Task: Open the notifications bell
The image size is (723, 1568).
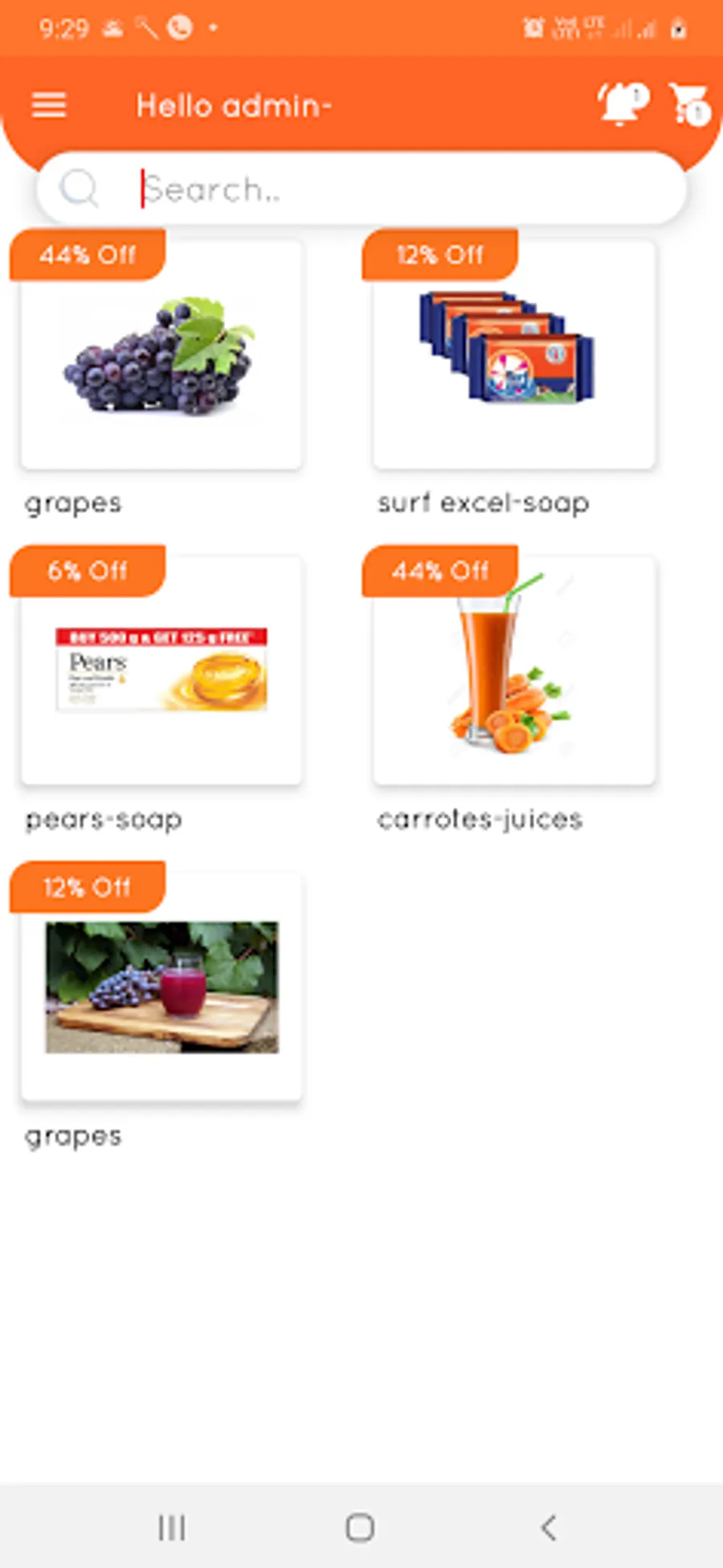Action: tap(621, 104)
